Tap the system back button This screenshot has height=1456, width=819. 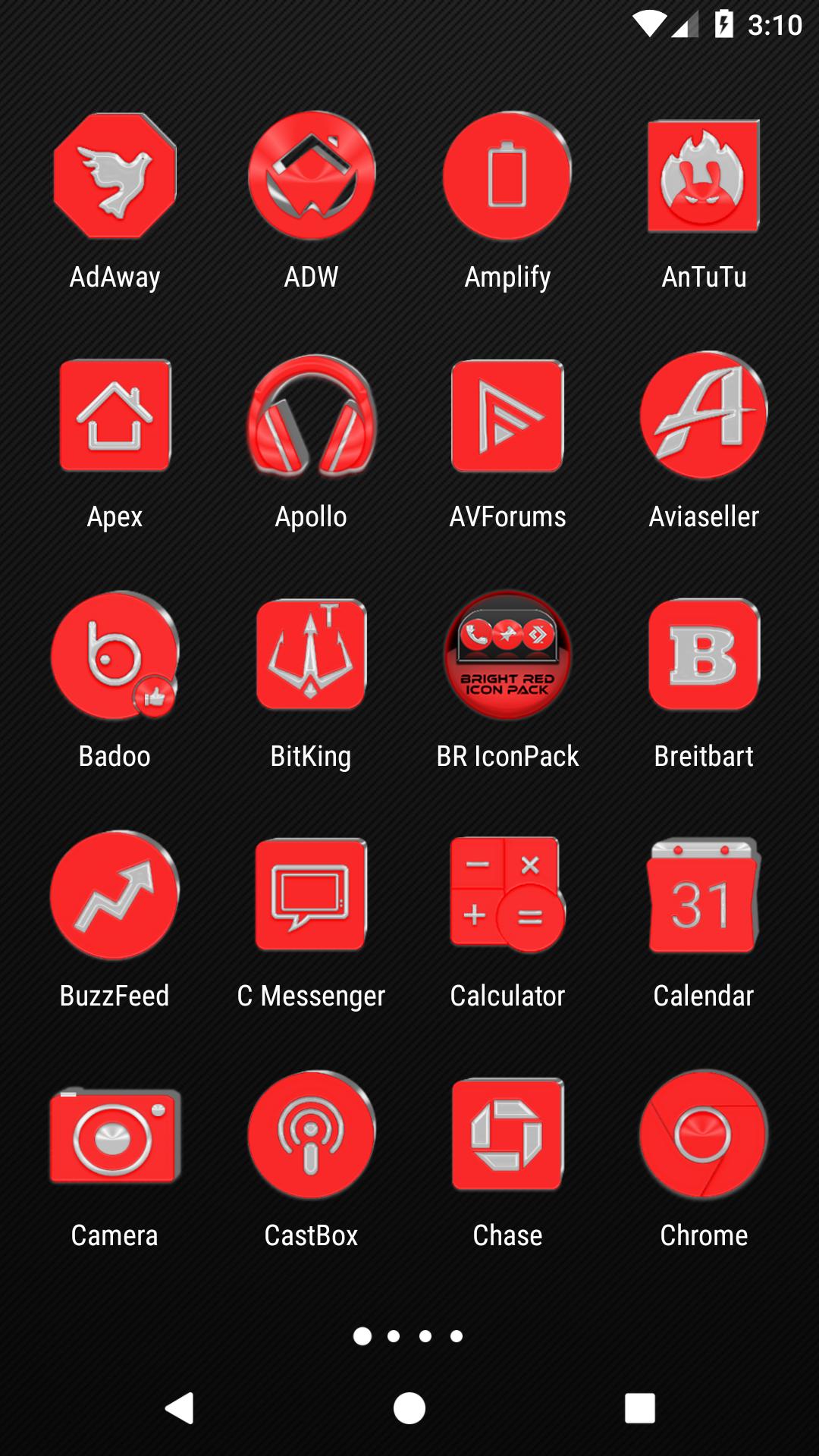[180, 1408]
